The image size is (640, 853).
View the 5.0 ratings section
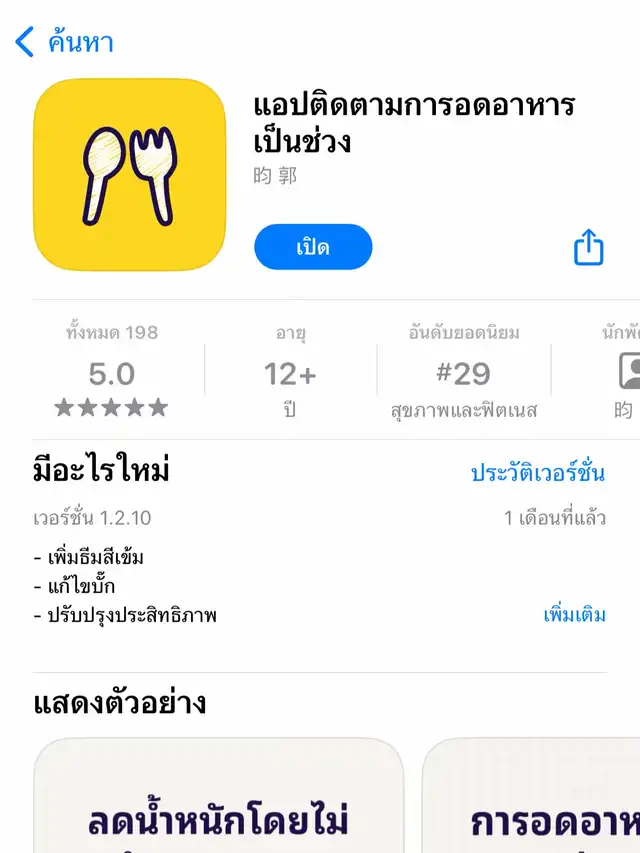111,374
